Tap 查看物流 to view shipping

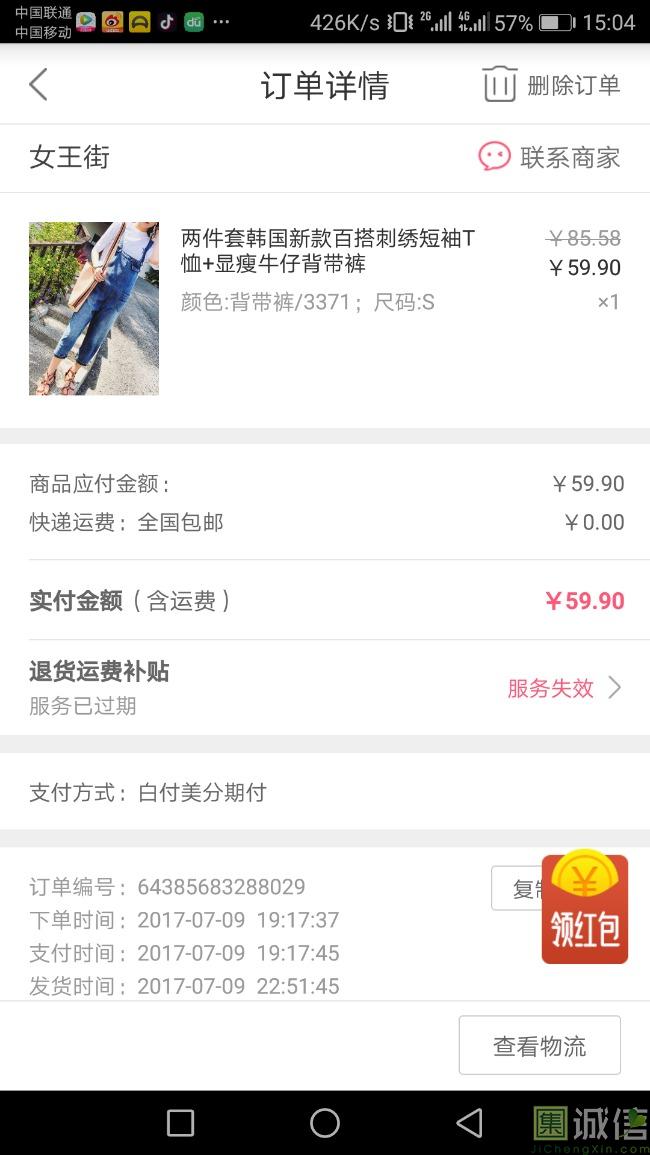pos(539,1046)
